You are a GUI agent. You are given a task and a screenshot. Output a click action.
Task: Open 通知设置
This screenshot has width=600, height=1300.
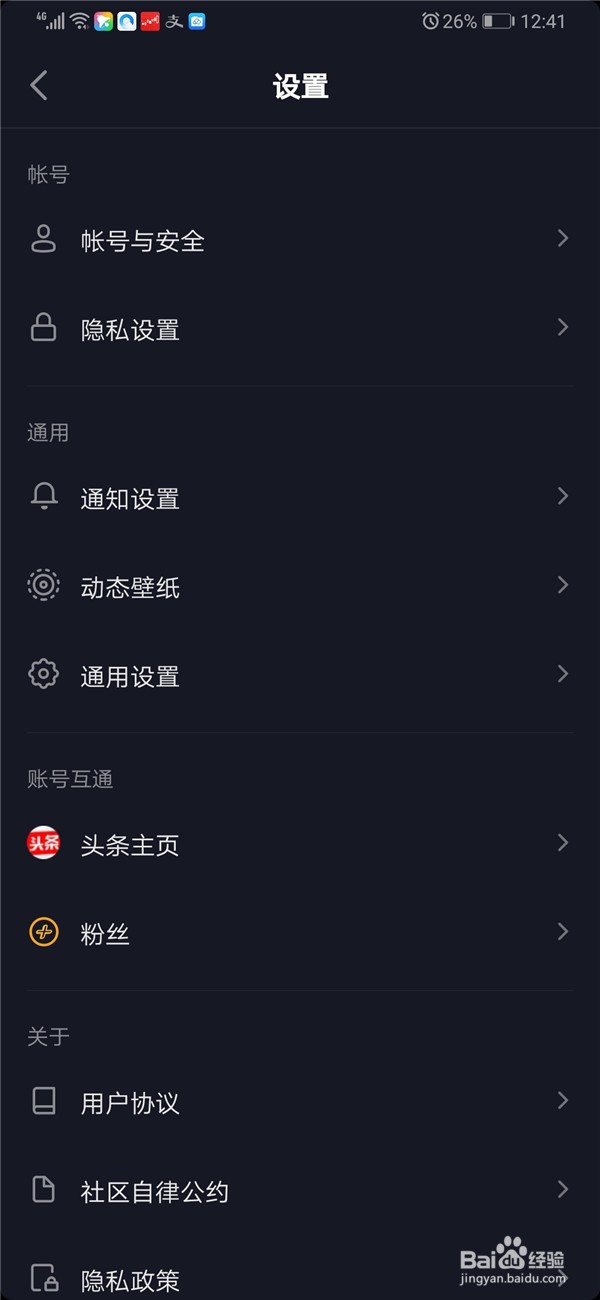tap(300, 498)
